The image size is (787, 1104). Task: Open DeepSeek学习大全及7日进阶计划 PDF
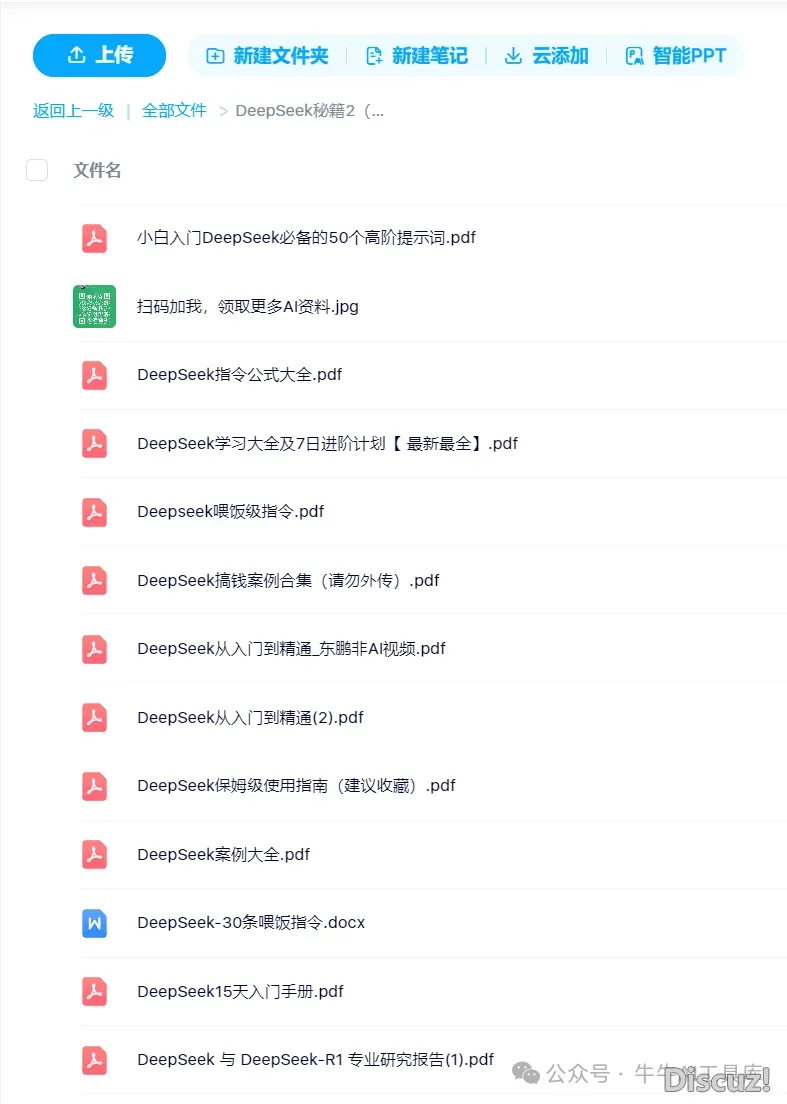tap(327, 443)
